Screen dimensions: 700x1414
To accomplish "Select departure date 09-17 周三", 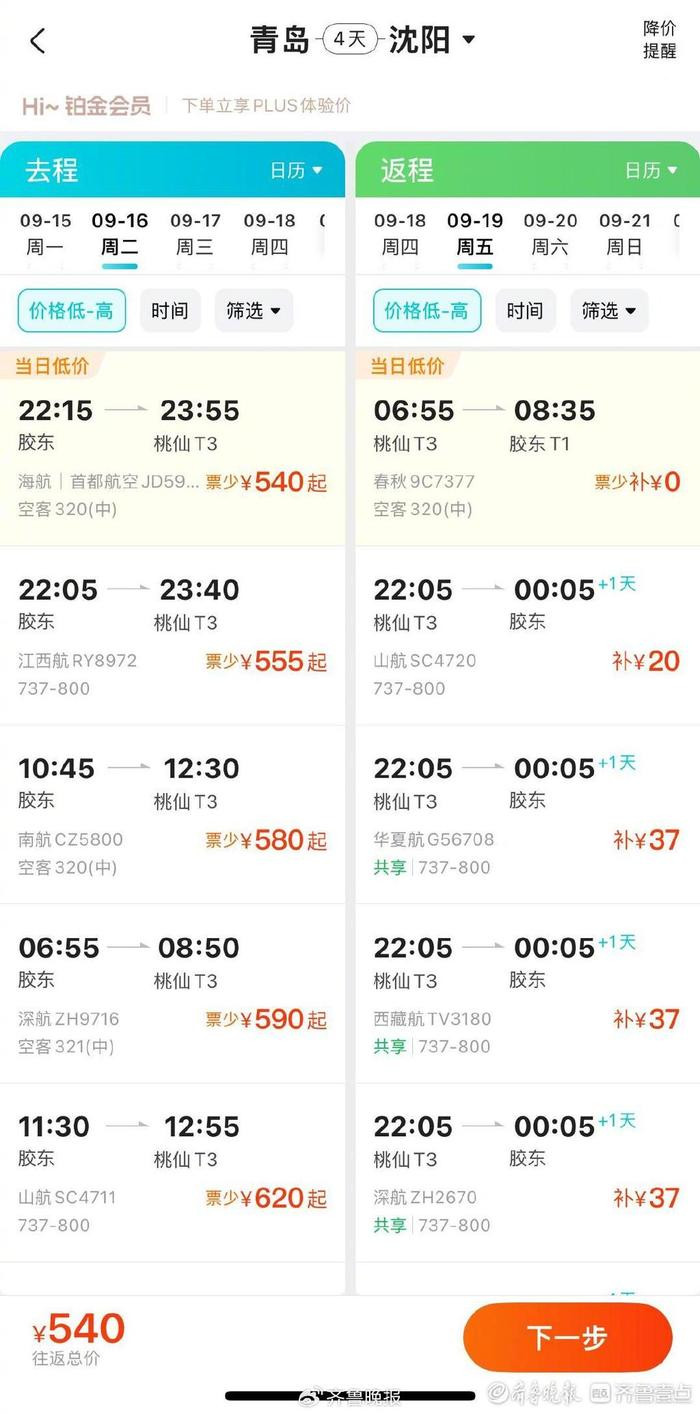I will click(x=195, y=234).
